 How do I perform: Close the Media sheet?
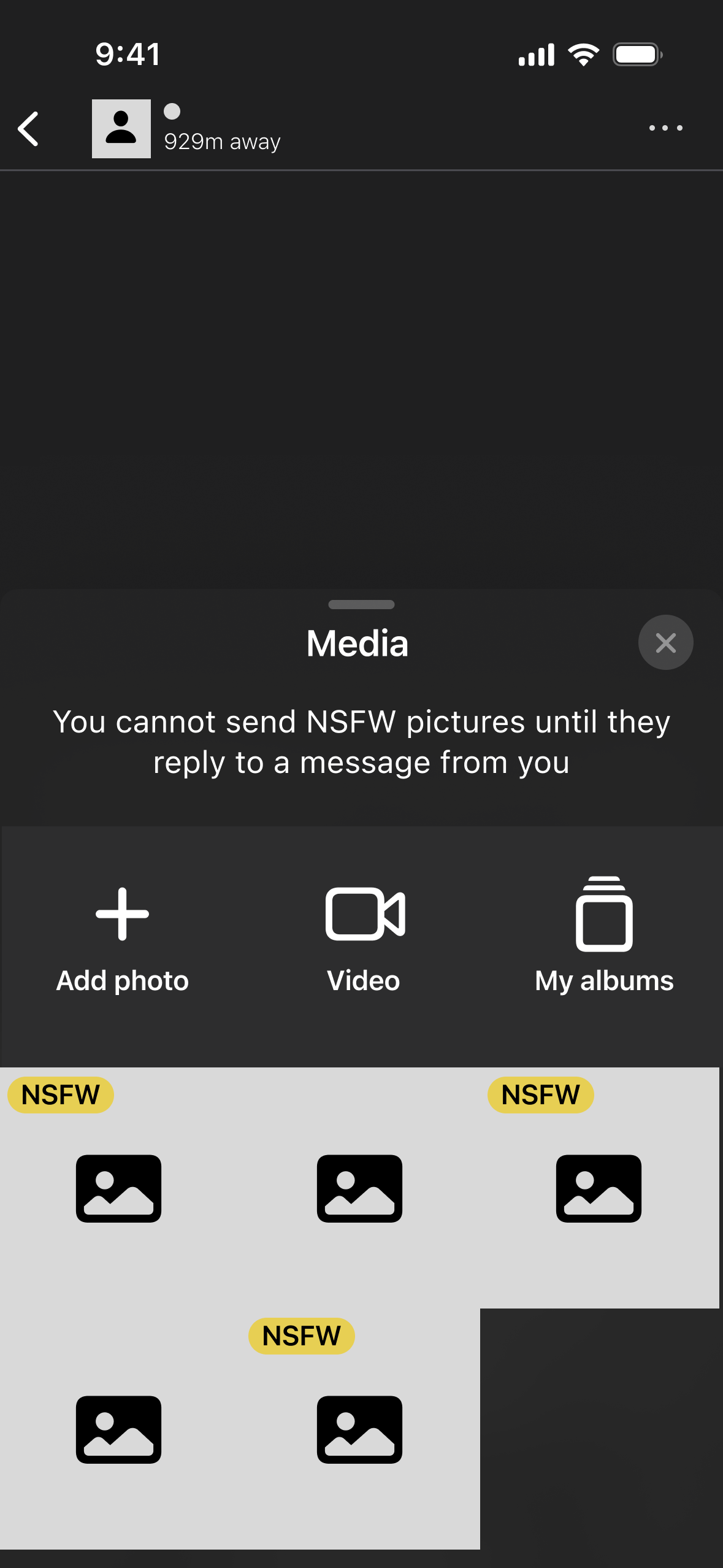click(x=665, y=642)
